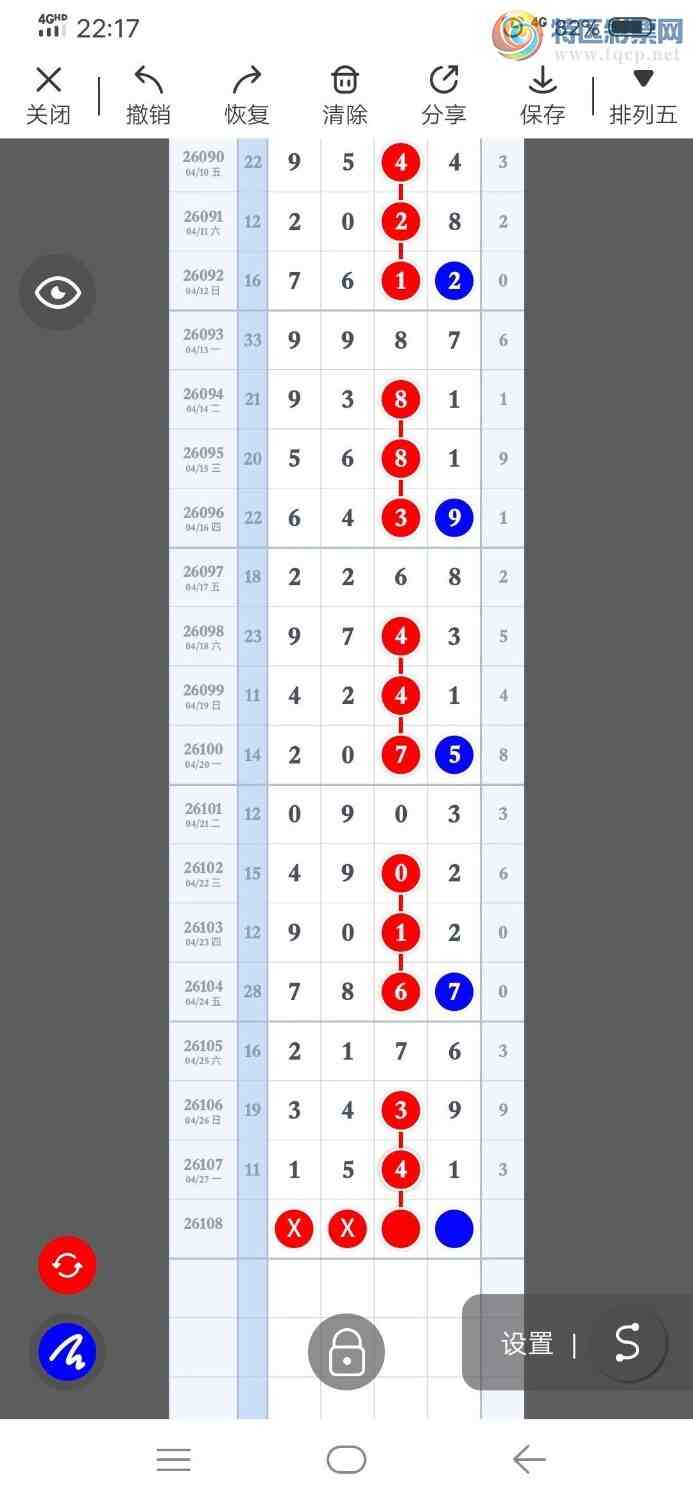Share the chart via 分享

pyautogui.click(x=444, y=96)
